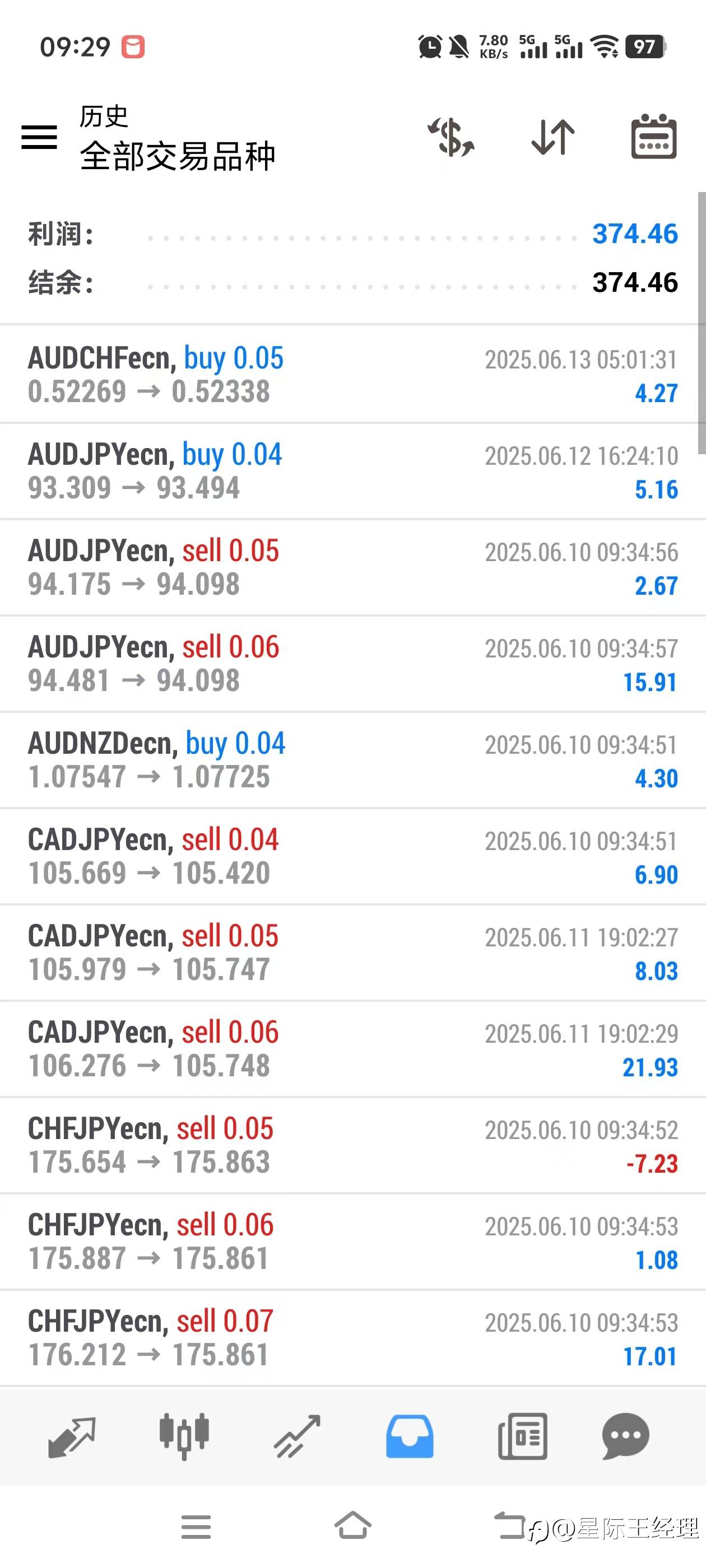
Task: Switch to the news tab
Action: click(522, 1436)
